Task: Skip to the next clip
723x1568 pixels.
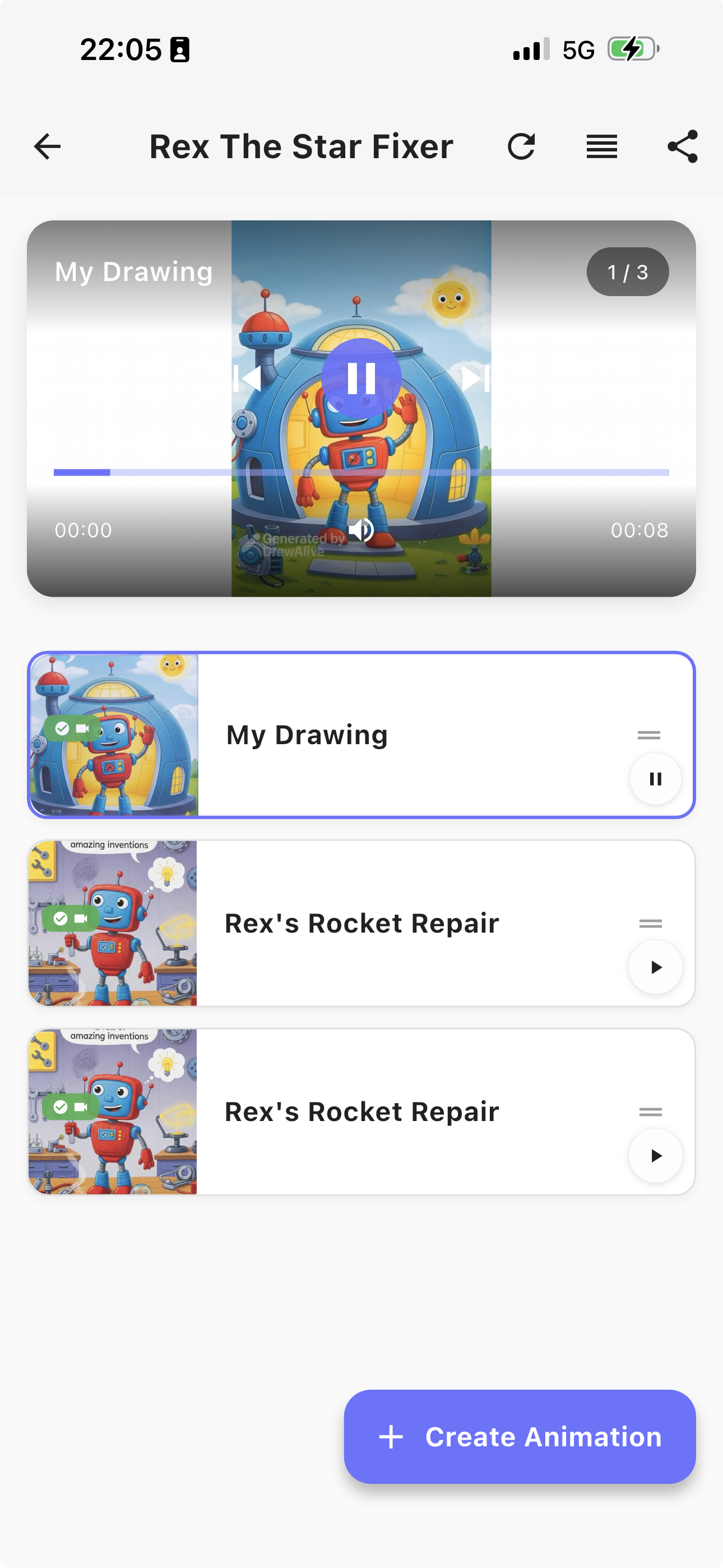Action: pyautogui.click(x=475, y=379)
